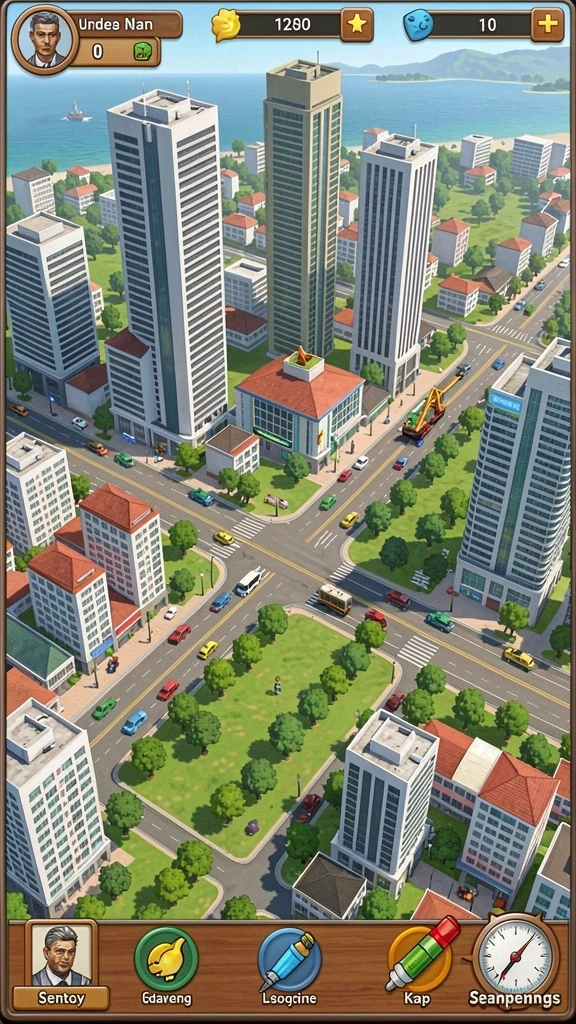Add more gems with the plus button
Image resolution: width=576 pixels, height=1024 pixels.
(x=547, y=25)
